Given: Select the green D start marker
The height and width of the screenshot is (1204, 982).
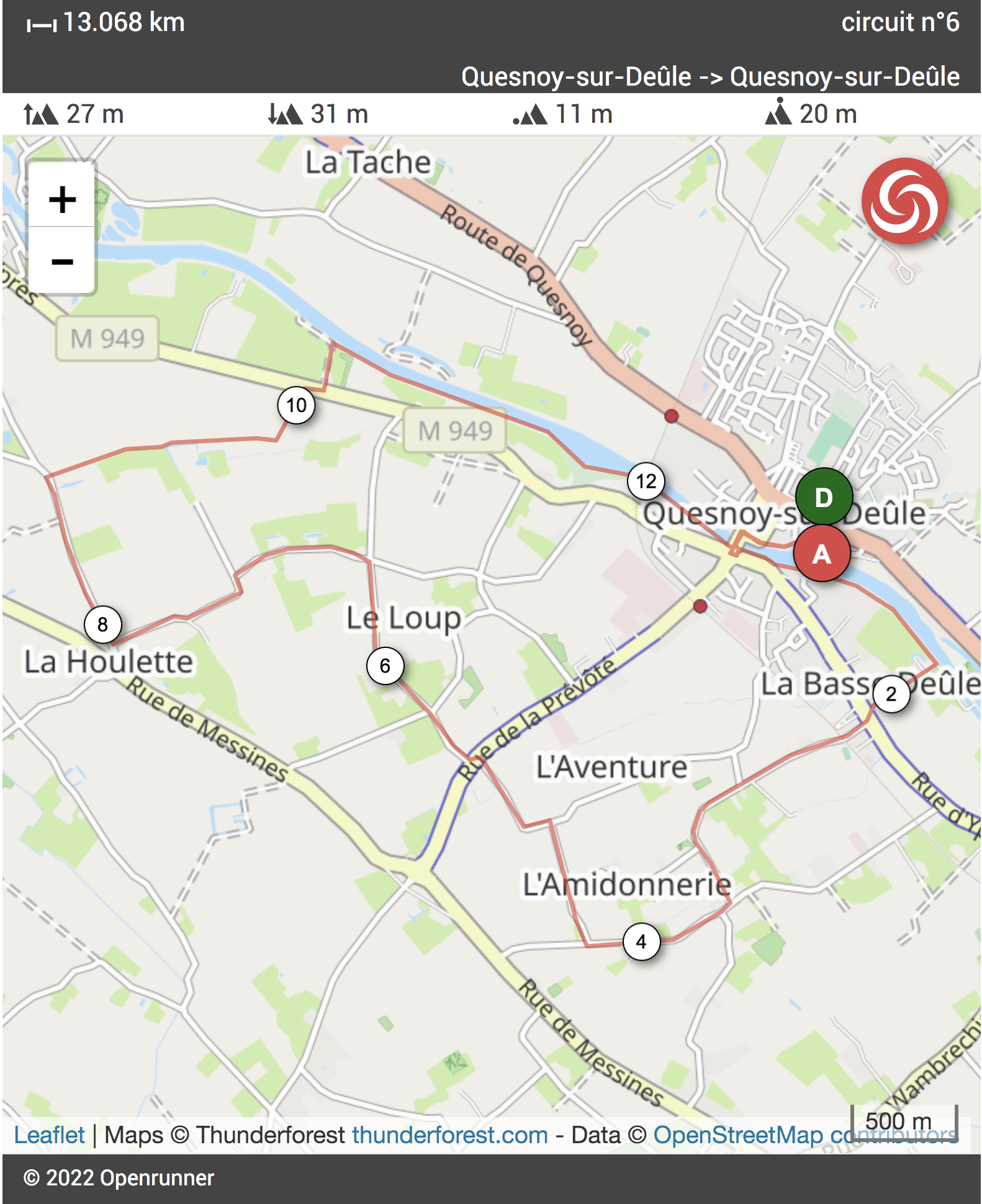Looking at the screenshot, I should click(823, 497).
